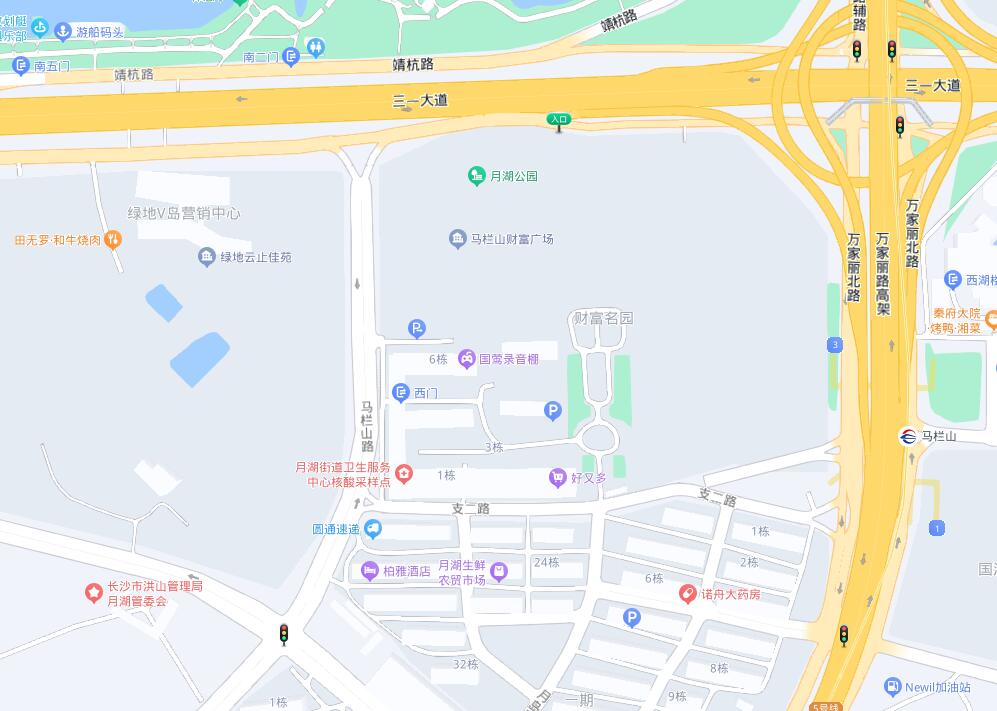Select the 南五门 gate marker

pos(20,66)
